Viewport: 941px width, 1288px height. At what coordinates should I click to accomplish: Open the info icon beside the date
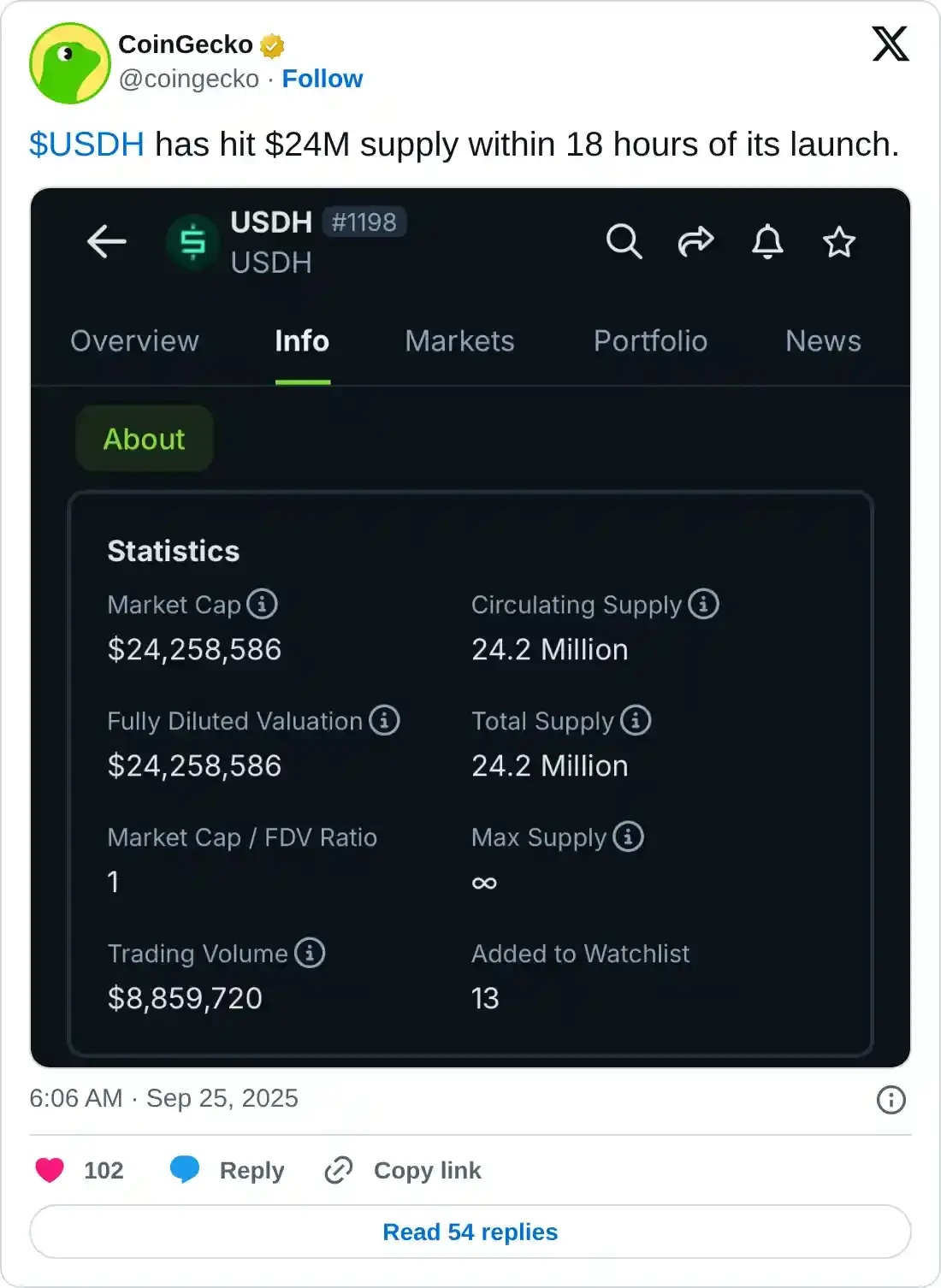891,1100
